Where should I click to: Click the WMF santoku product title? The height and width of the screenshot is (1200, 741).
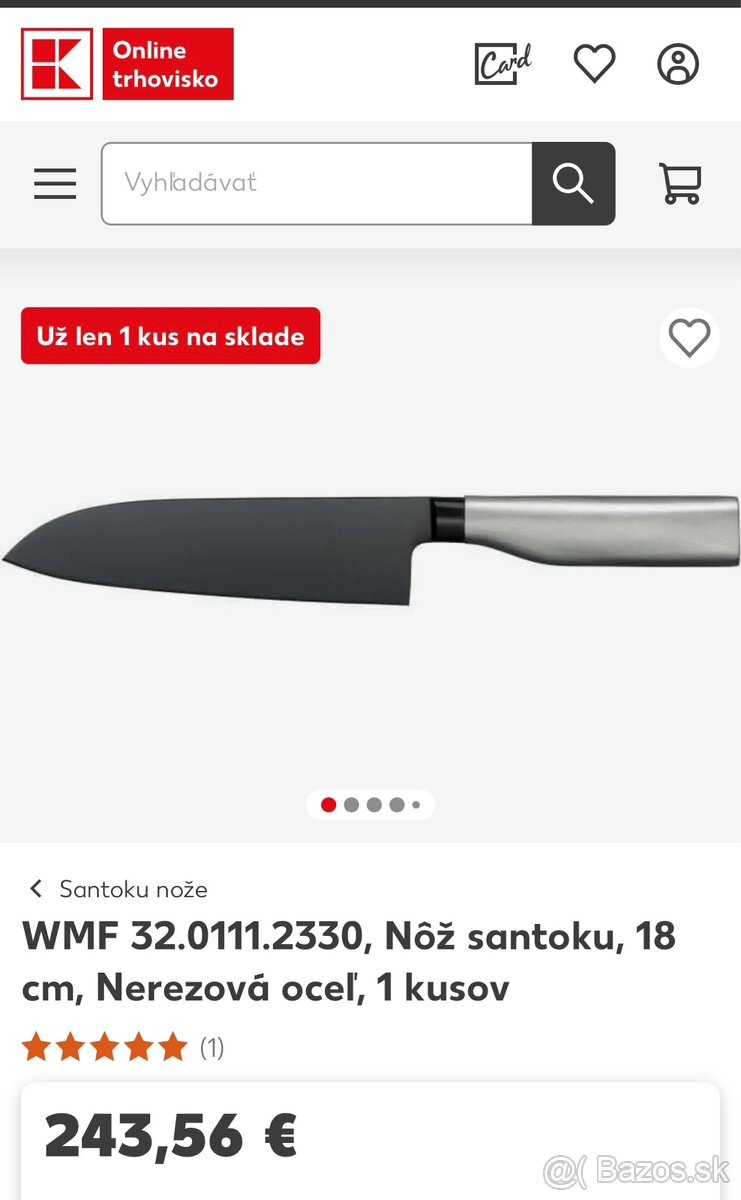pos(350,960)
